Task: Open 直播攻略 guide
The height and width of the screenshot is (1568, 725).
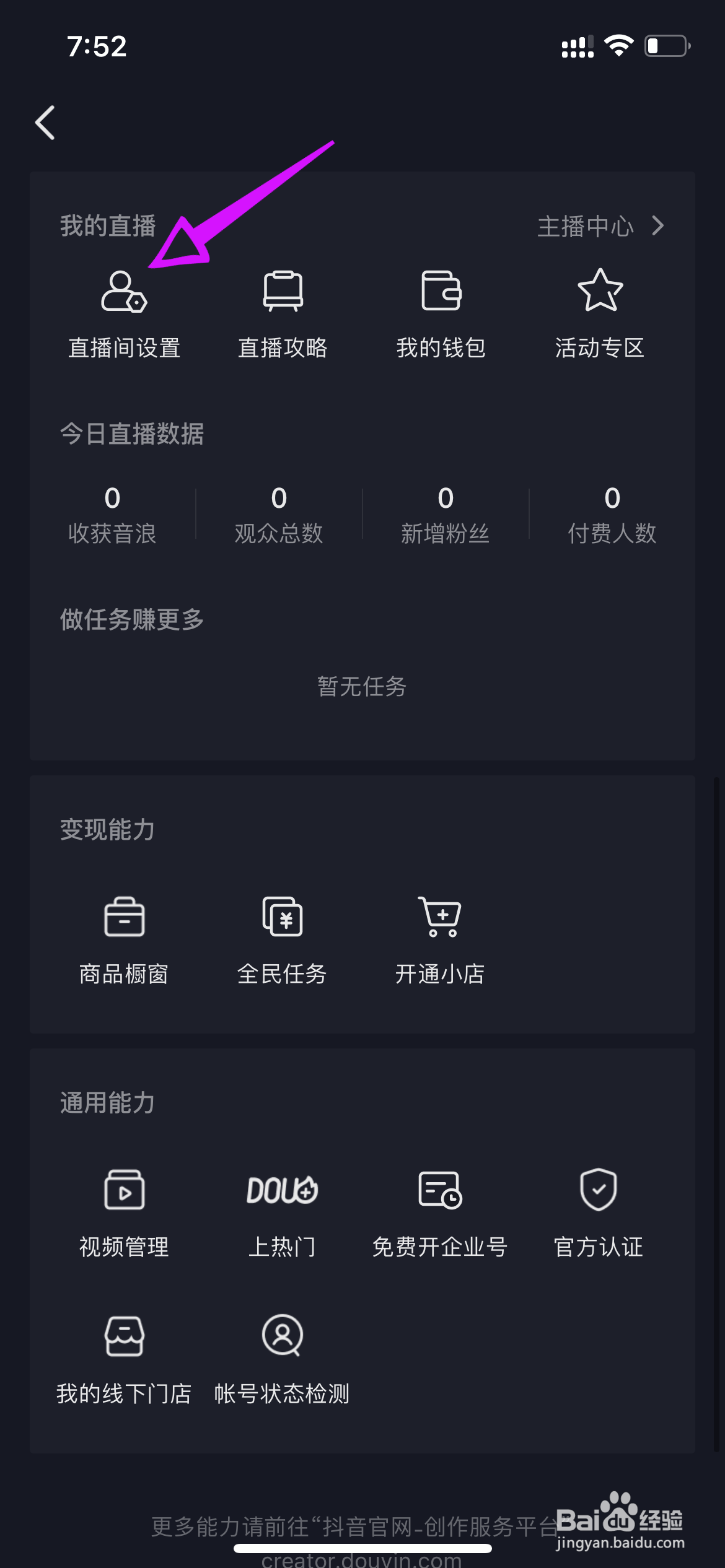Action: click(x=283, y=315)
